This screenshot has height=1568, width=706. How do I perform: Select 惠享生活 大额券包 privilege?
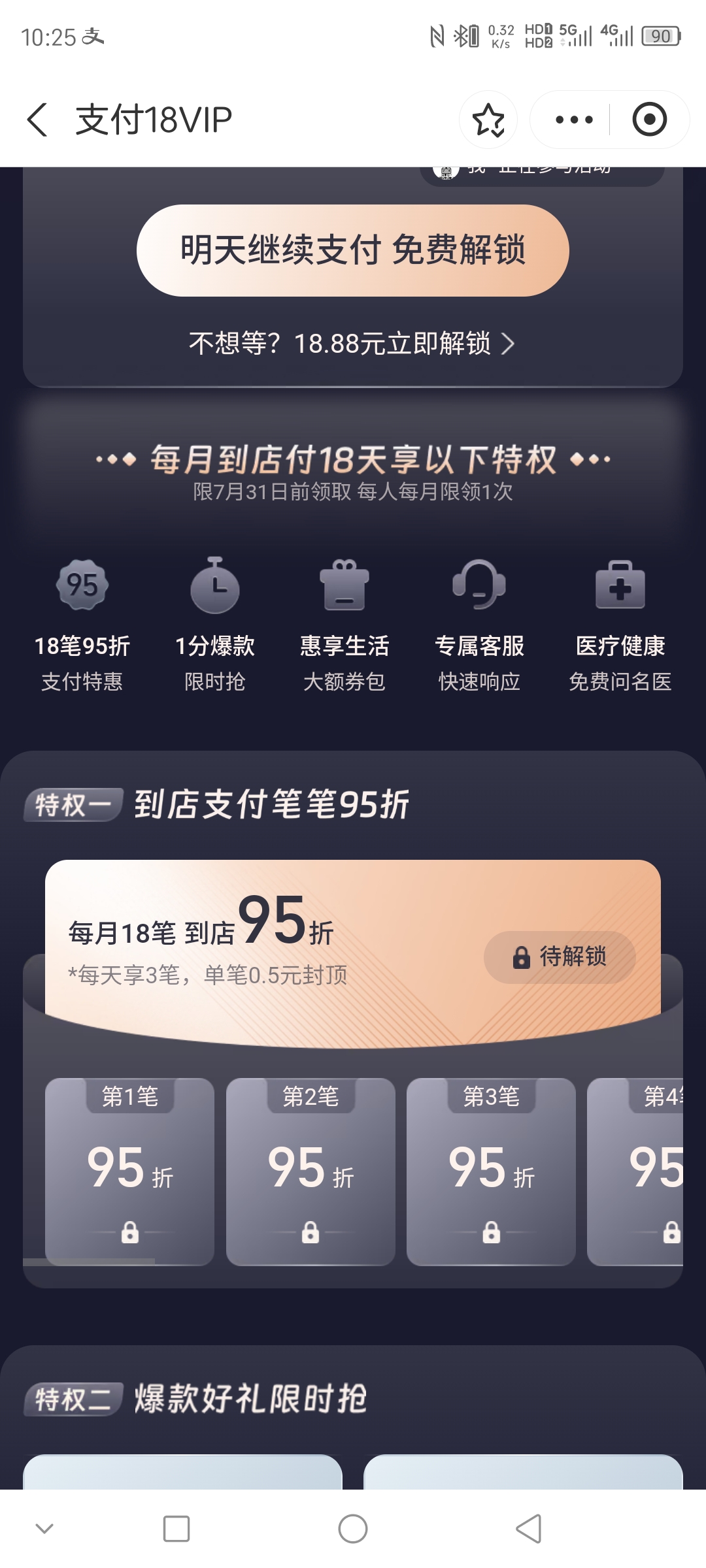pos(345,623)
